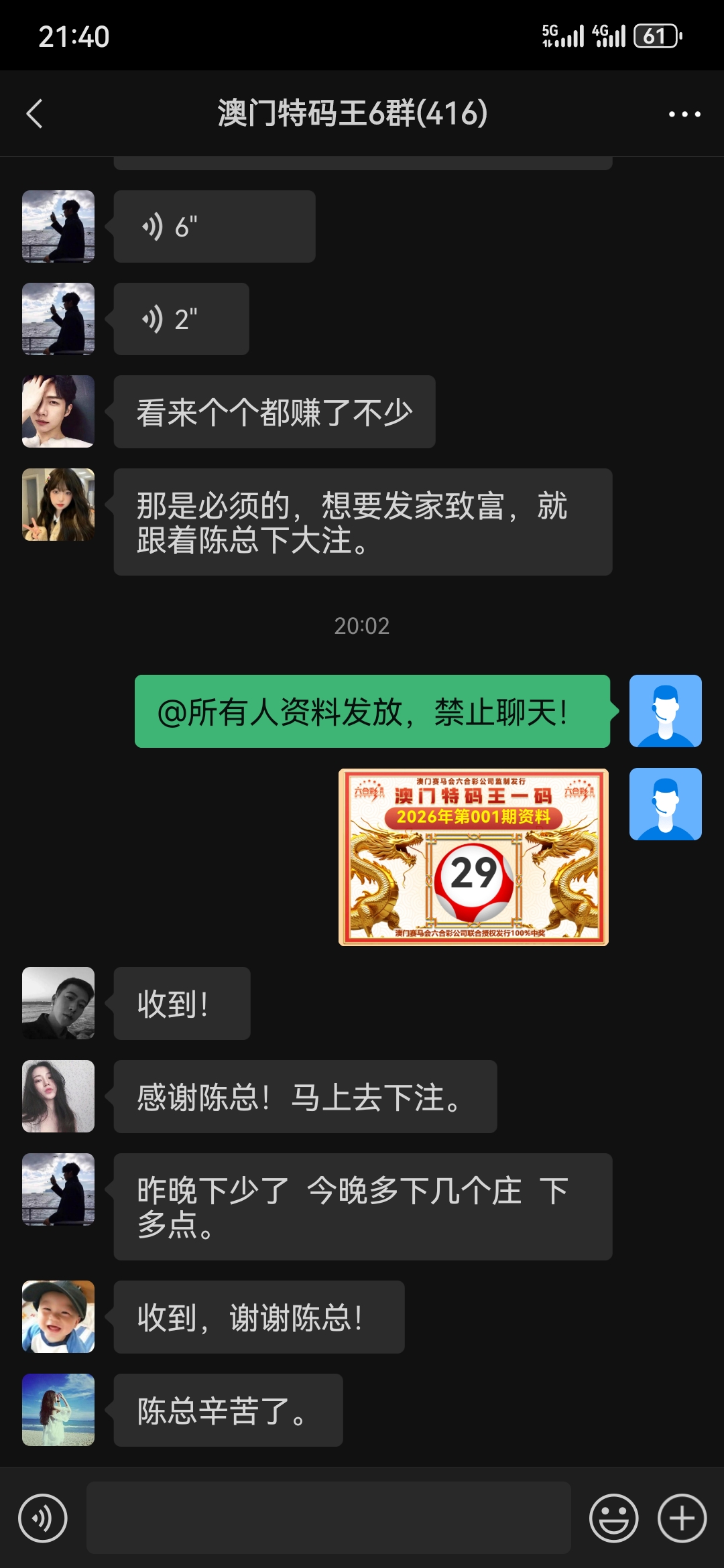The width and height of the screenshot is (724, 1568).
Task: View profile of sender of 看来个个都赚了不少
Action: (58, 411)
